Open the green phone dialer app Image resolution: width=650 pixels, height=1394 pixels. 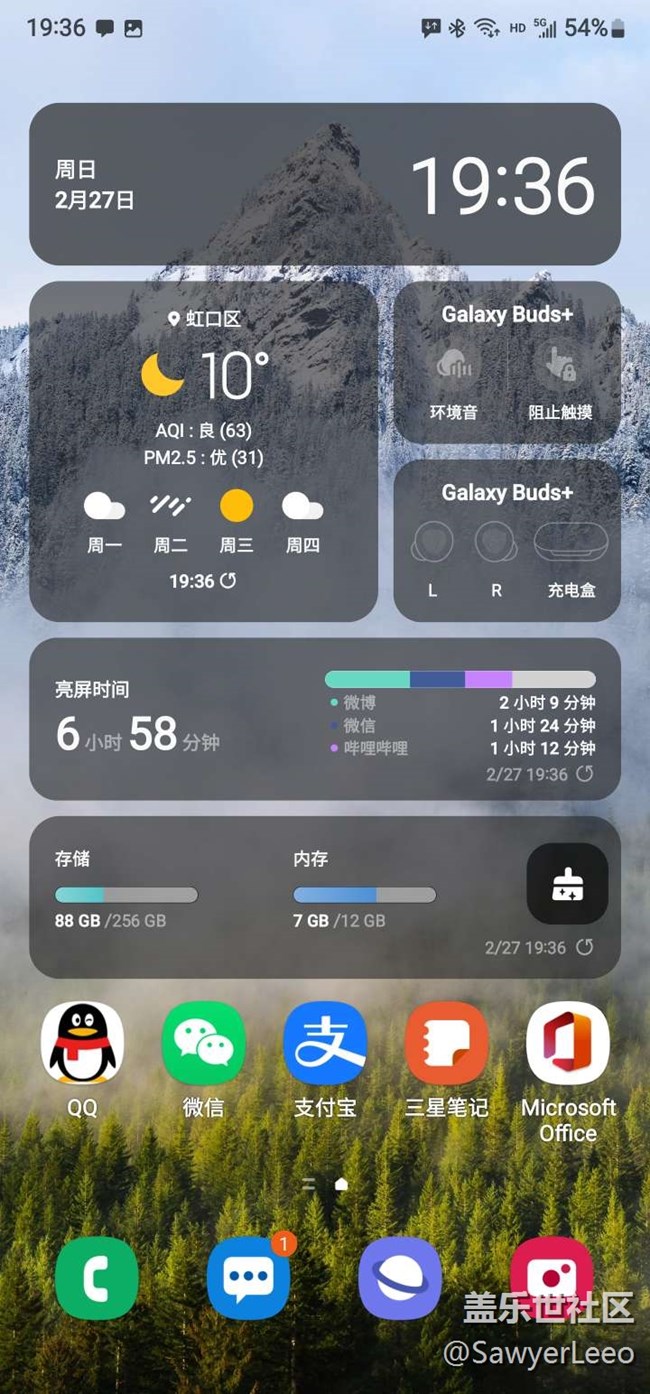(x=97, y=1278)
